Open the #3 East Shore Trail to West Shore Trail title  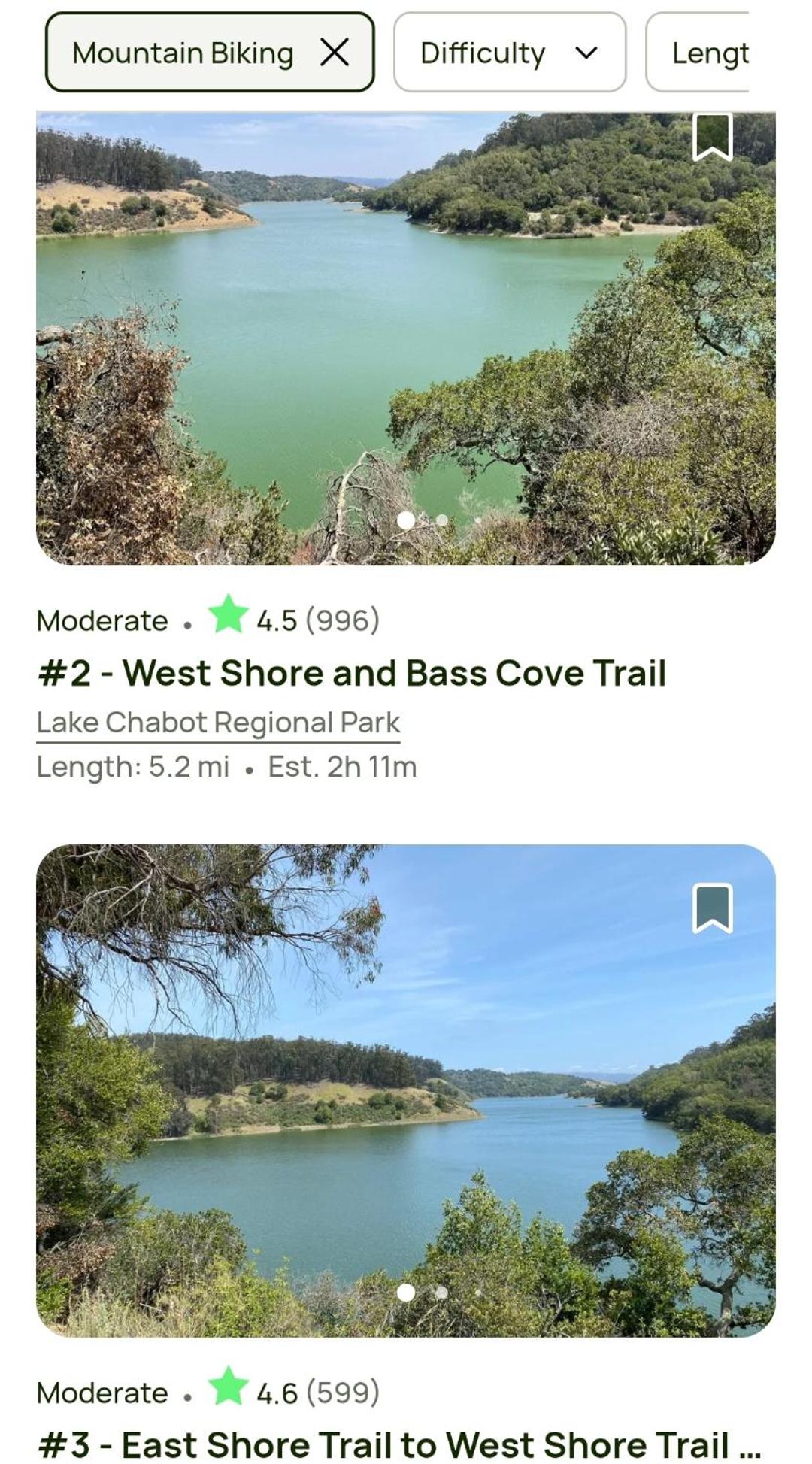(x=399, y=1444)
